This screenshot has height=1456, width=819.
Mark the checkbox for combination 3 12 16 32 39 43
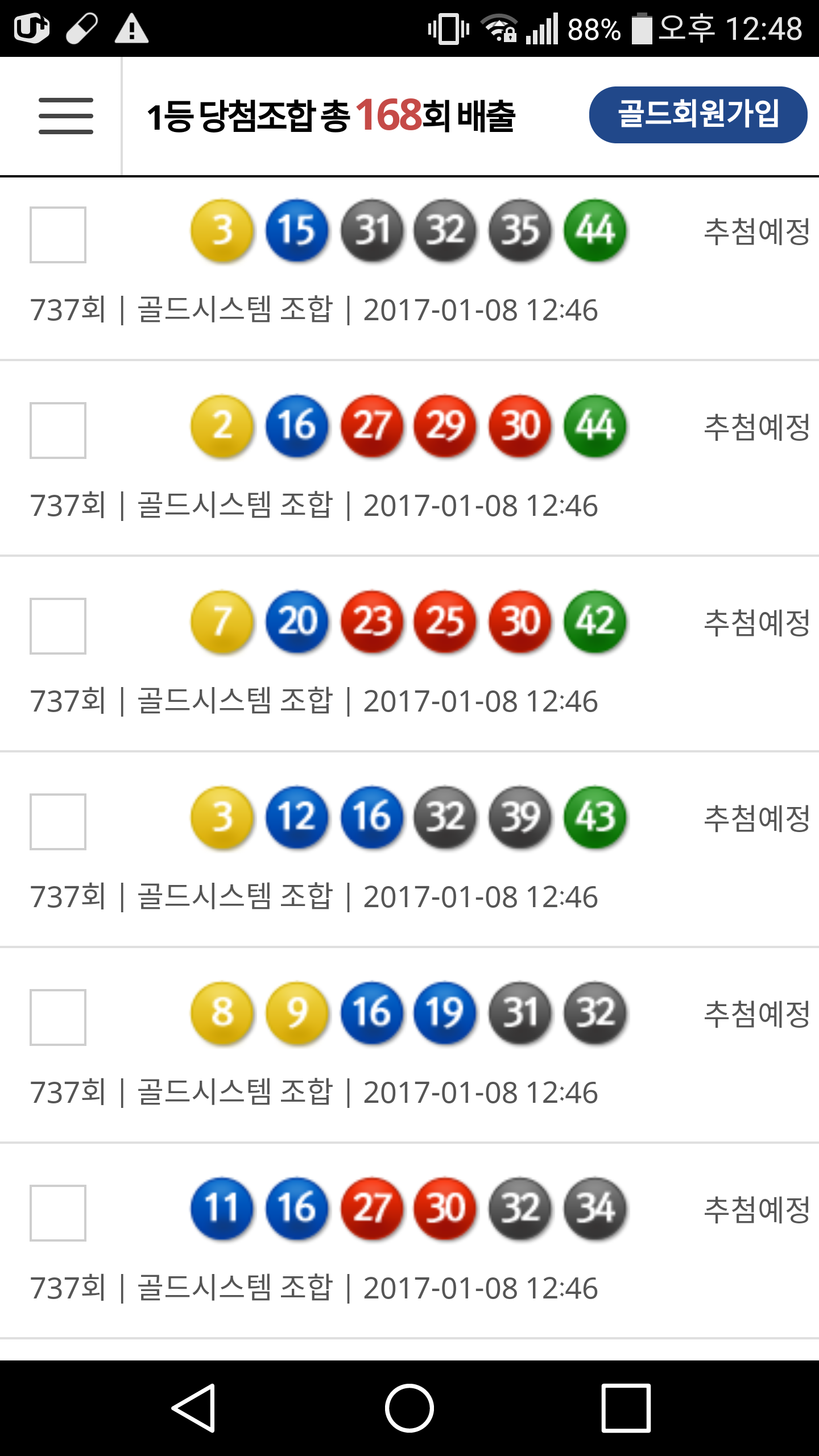tap(58, 822)
